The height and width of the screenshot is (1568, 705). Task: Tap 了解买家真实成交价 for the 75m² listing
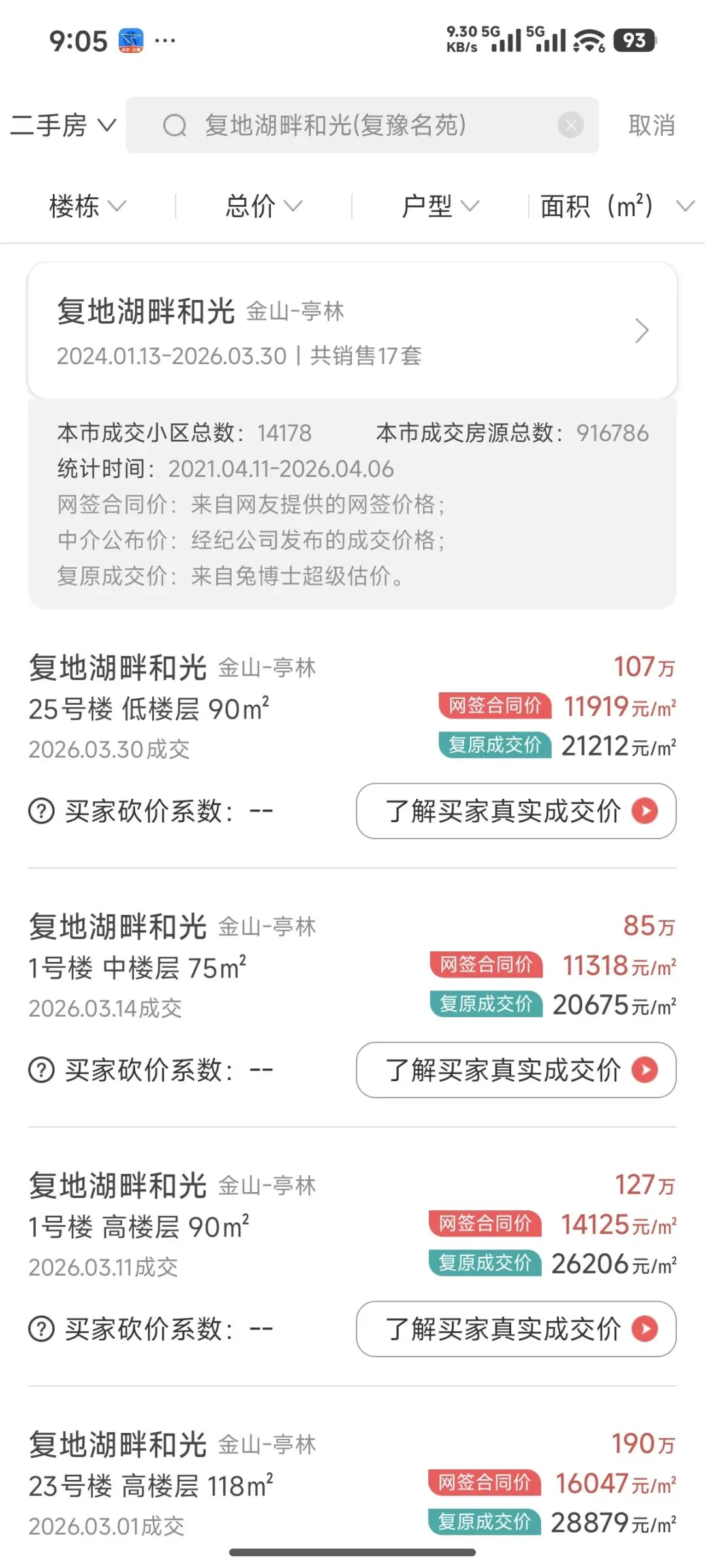click(x=516, y=1070)
